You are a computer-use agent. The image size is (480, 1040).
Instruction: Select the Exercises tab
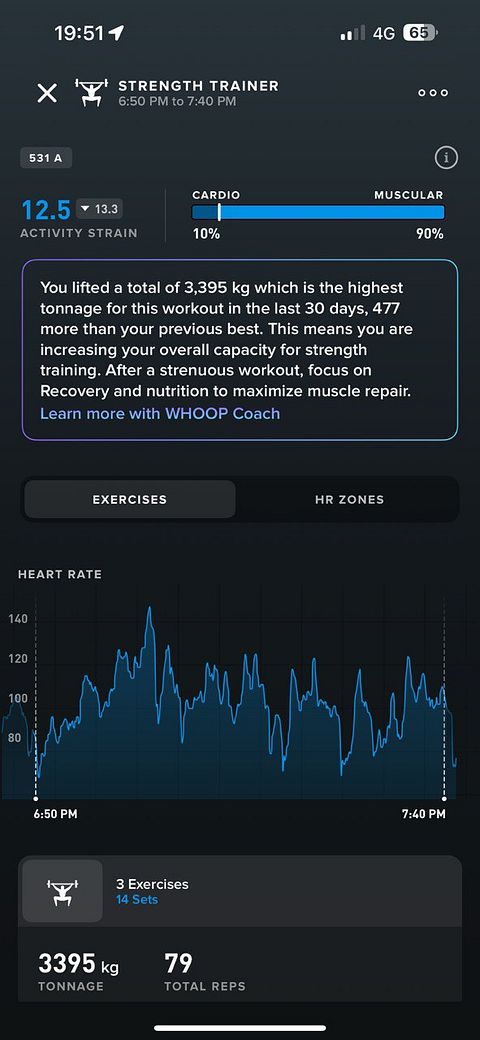coord(129,499)
